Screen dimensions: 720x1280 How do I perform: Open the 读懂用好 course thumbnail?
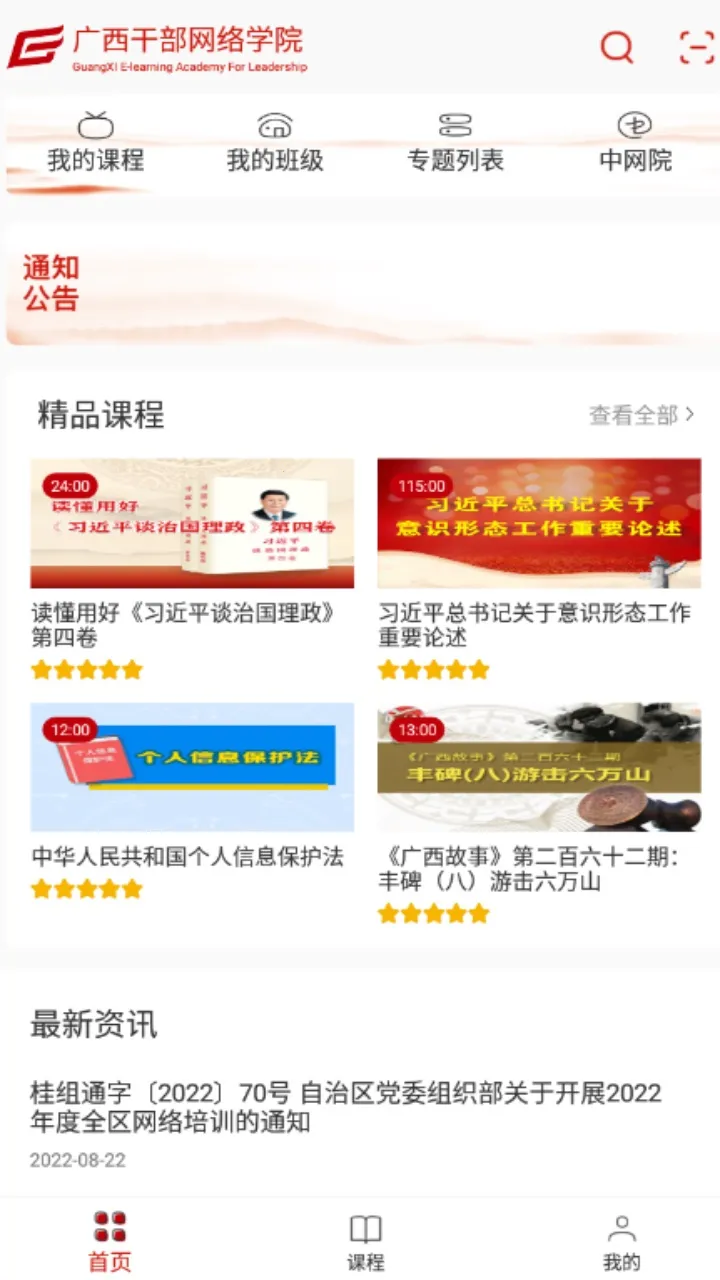(192, 522)
